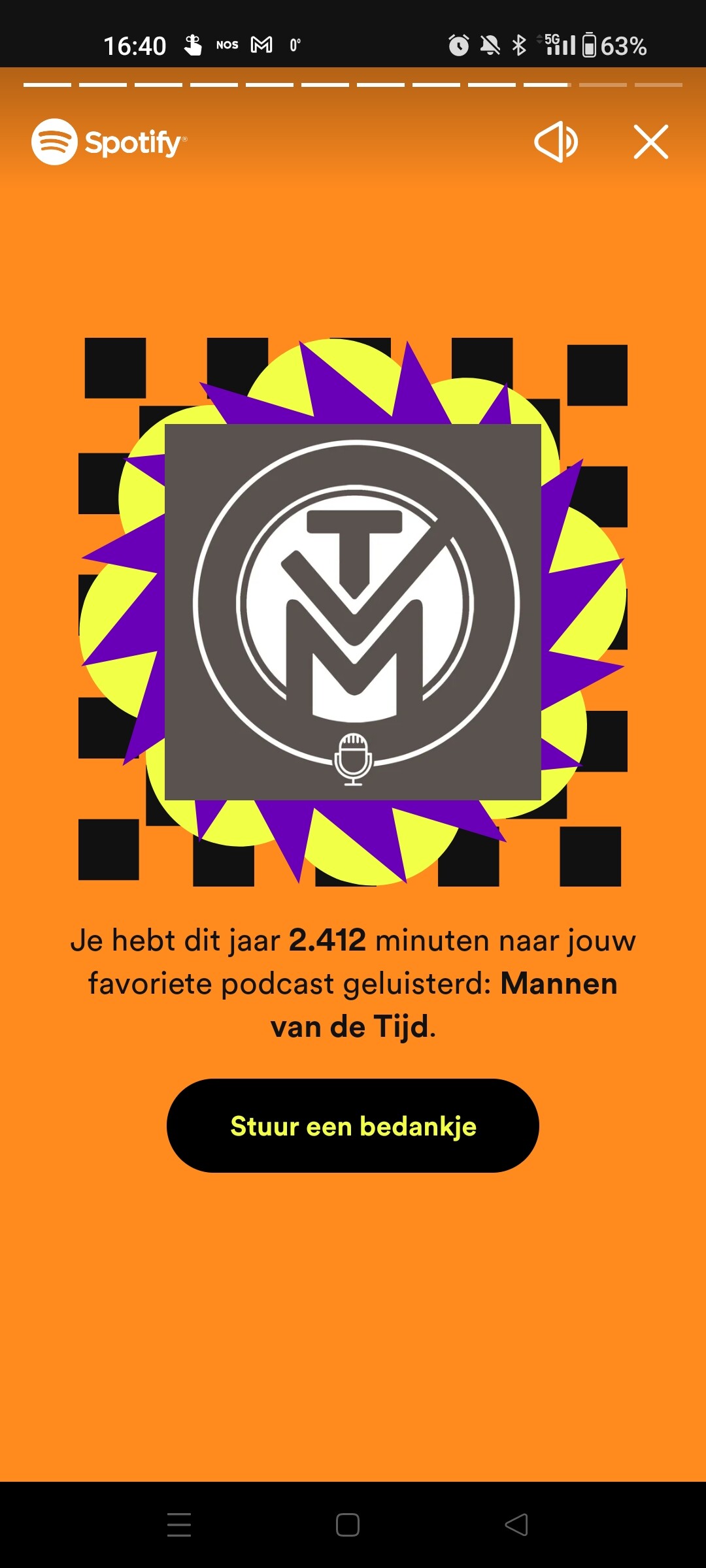This screenshot has height=1568, width=706.
Task: Open recent apps from the navigation bar
Action: click(179, 1525)
